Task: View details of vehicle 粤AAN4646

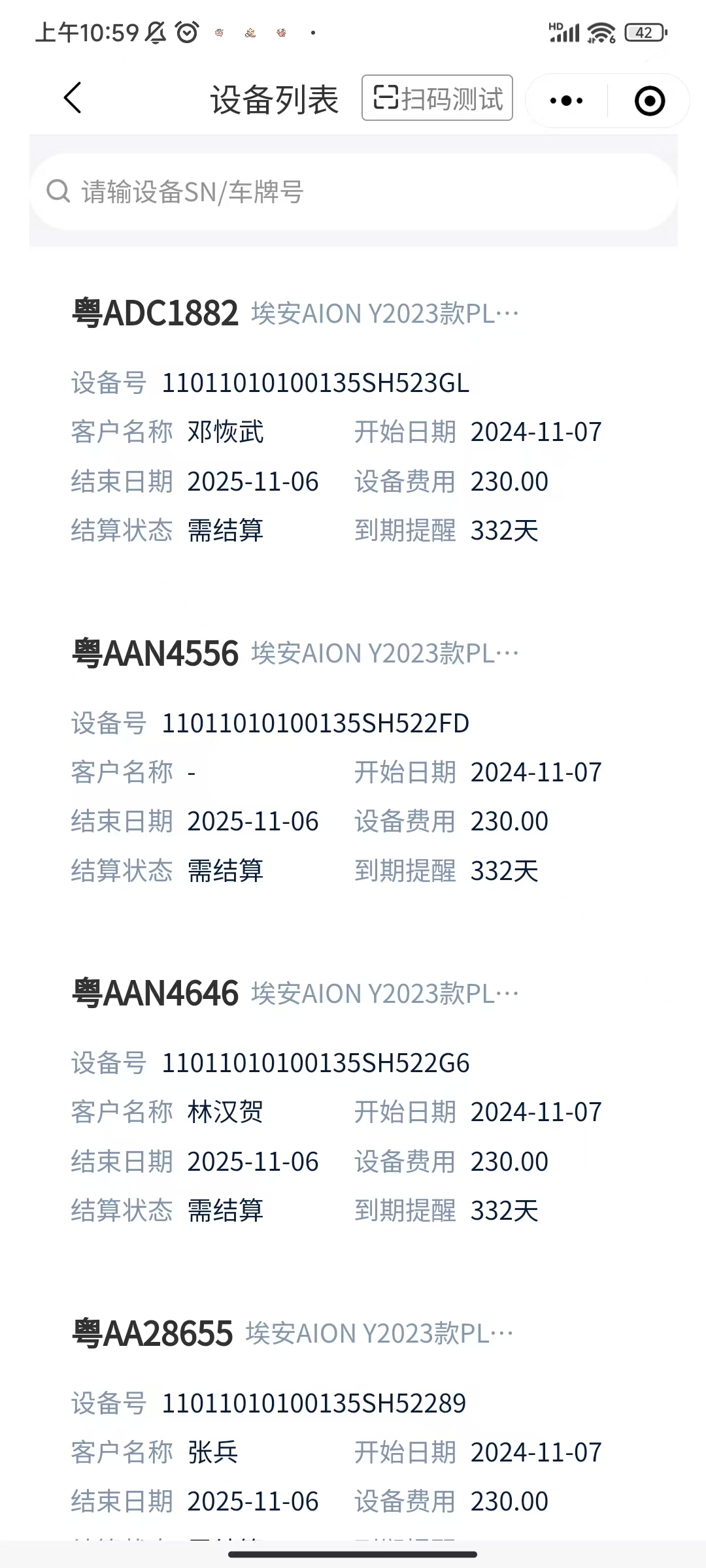Action: tap(156, 993)
